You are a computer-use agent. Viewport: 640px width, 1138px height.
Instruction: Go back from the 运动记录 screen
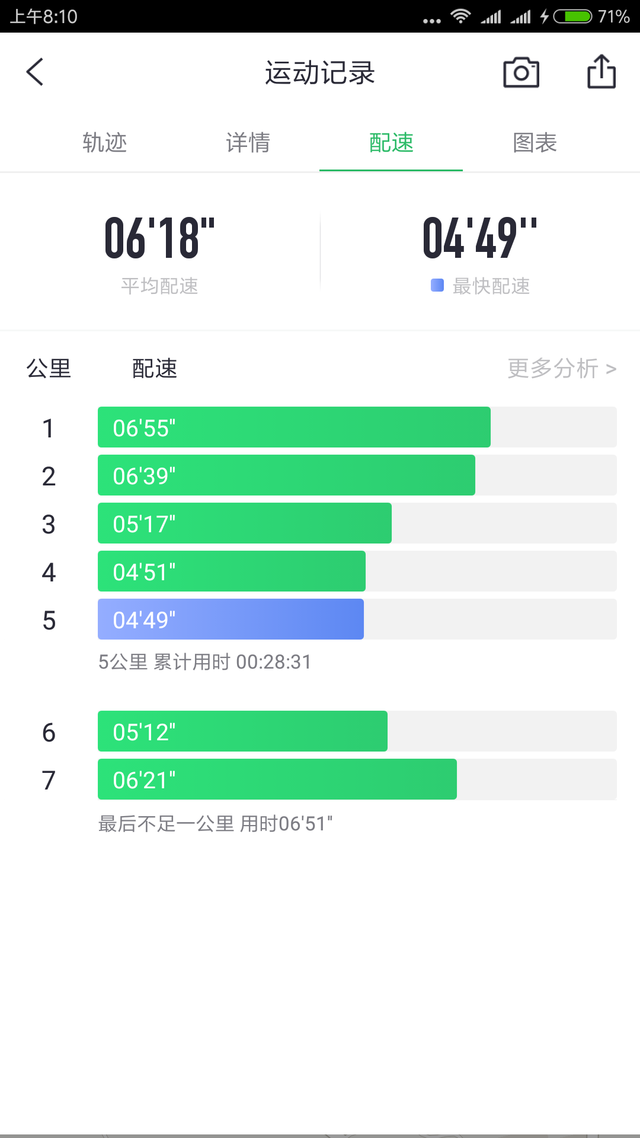35,73
